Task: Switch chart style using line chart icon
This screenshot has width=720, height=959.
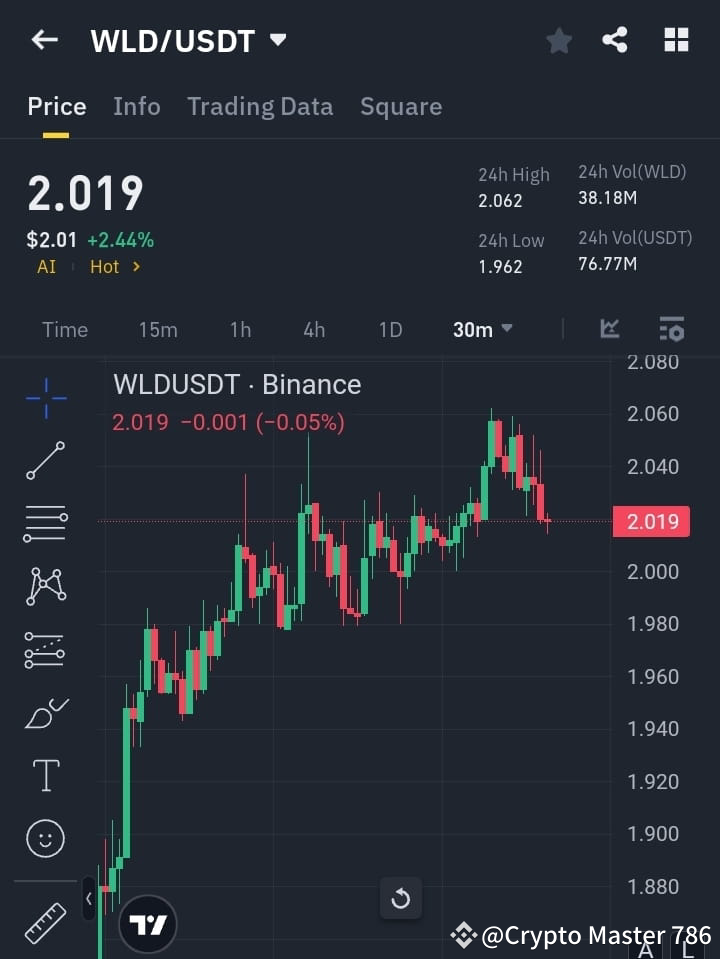Action: coord(610,329)
